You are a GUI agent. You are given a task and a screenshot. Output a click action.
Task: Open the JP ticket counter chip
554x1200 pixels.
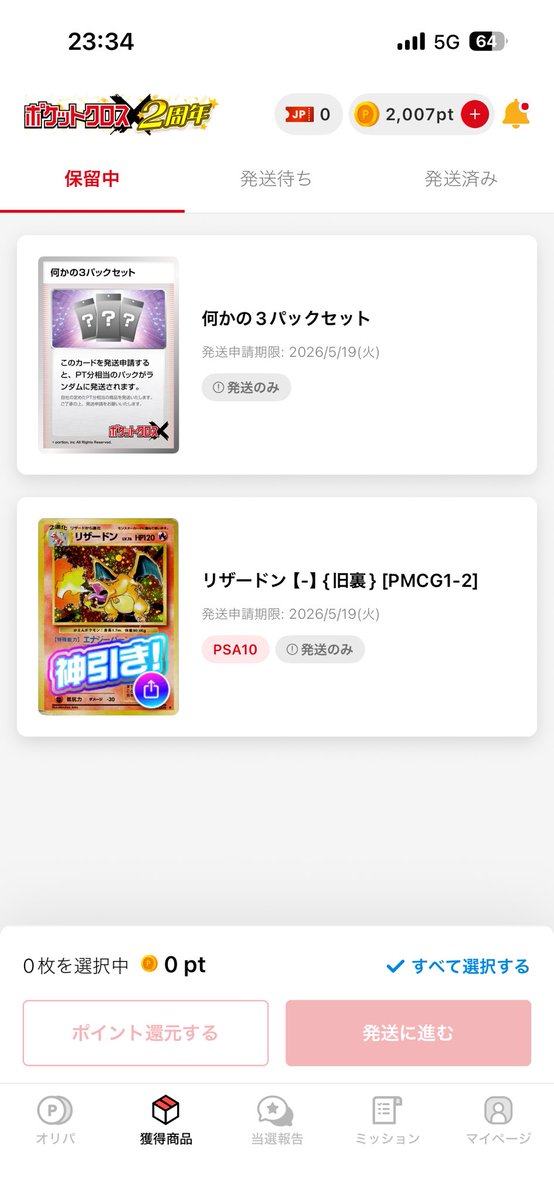point(309,115)
